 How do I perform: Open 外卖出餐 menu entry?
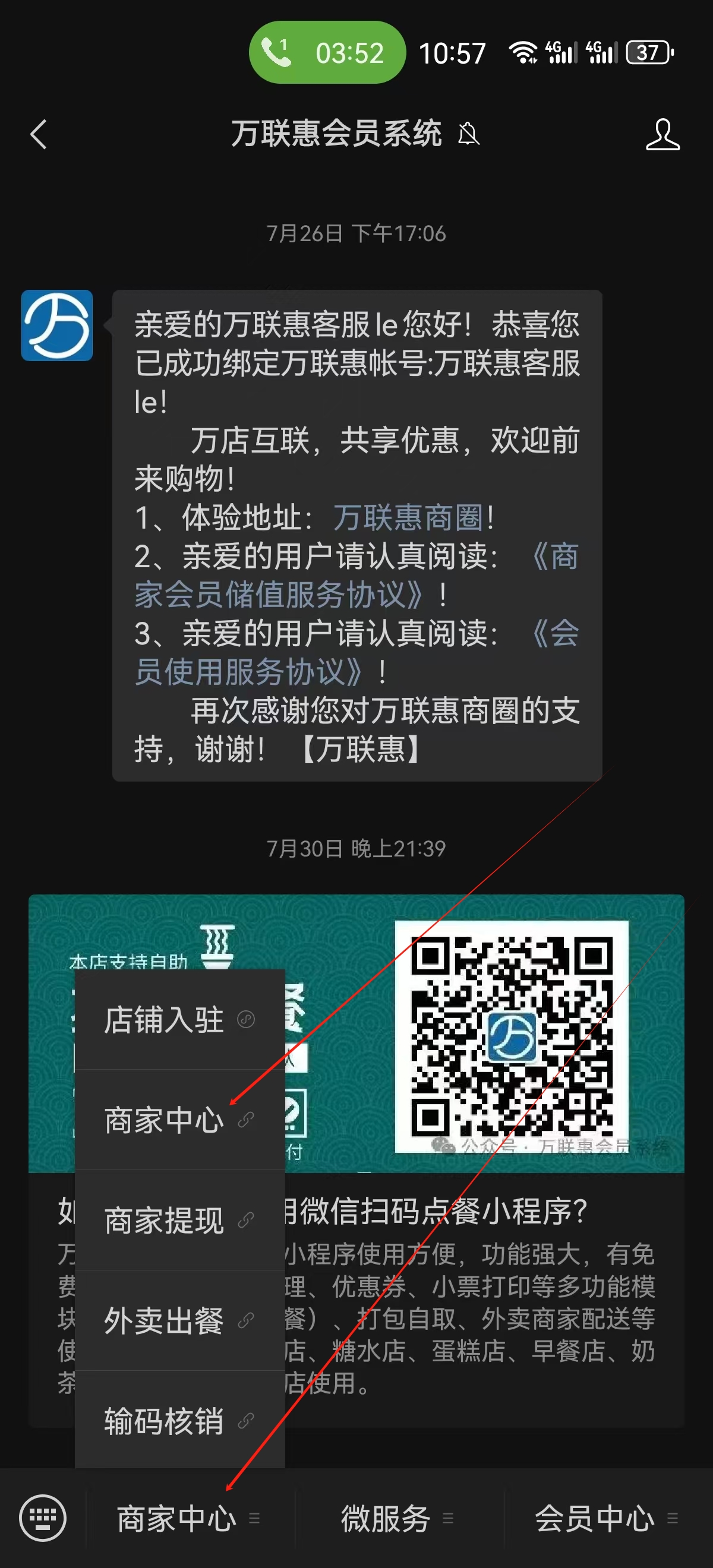tap(179, 1321)
